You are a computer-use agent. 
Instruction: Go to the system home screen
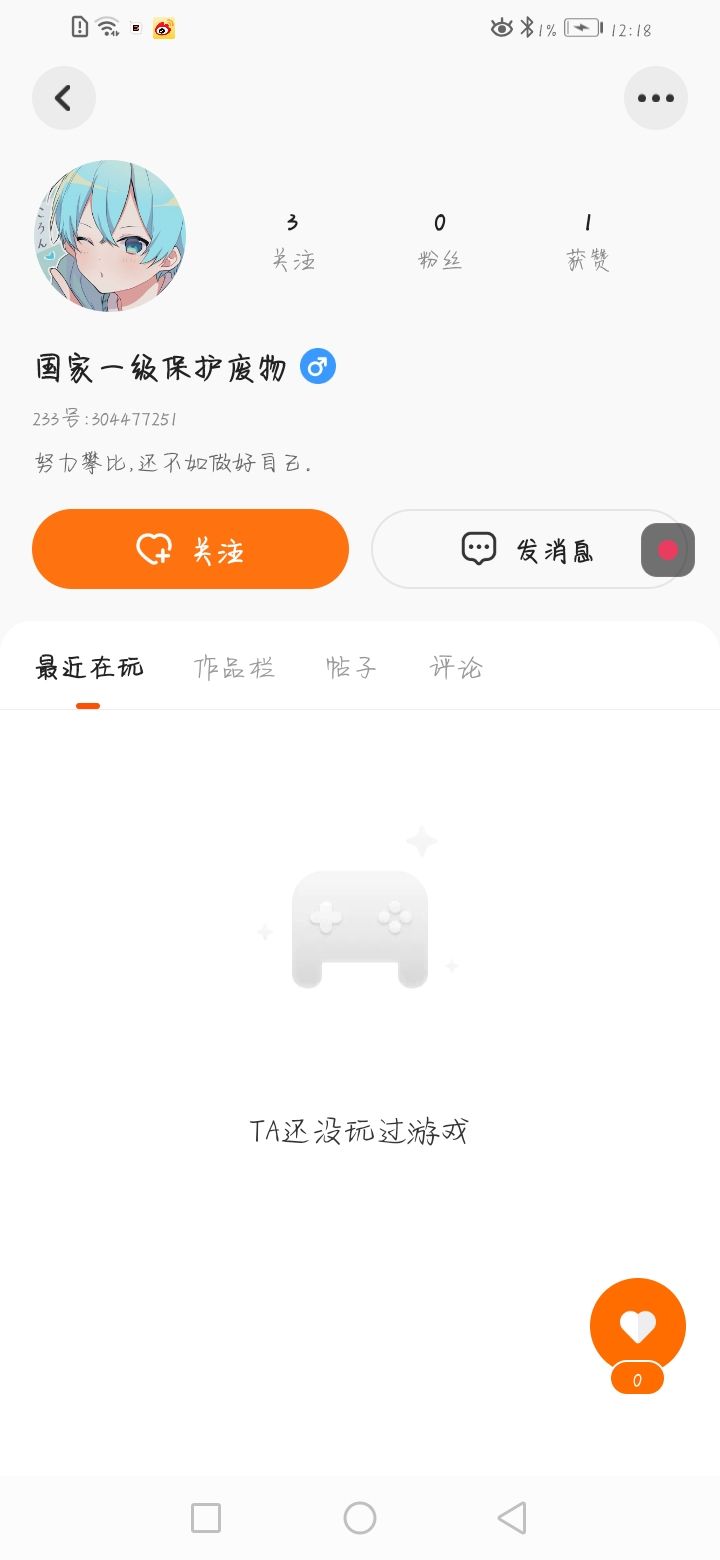click(360, 1518)
